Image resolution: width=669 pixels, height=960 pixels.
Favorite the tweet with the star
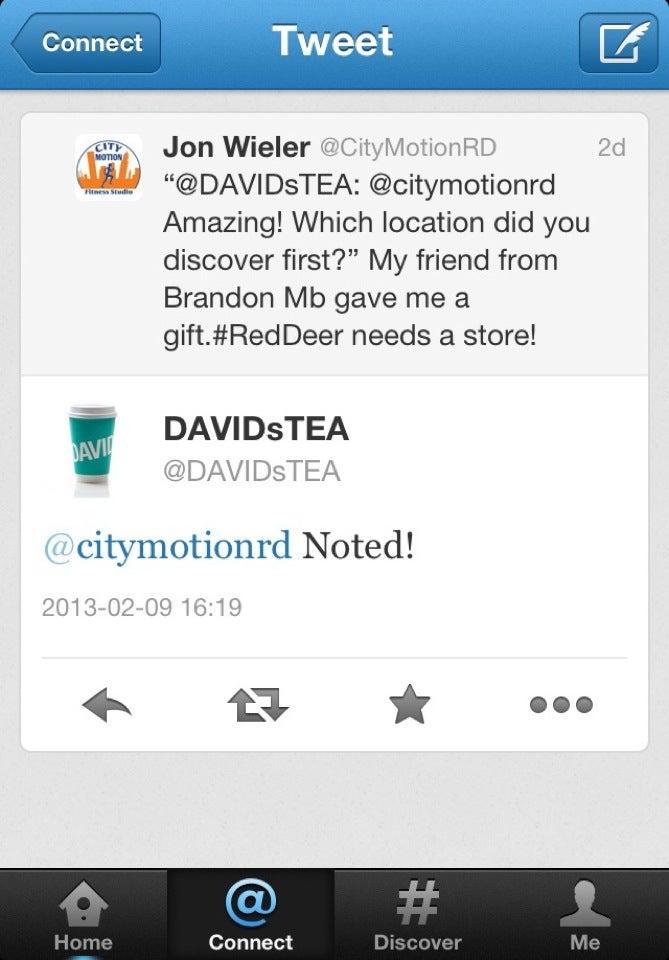click(x=409, y=706)
